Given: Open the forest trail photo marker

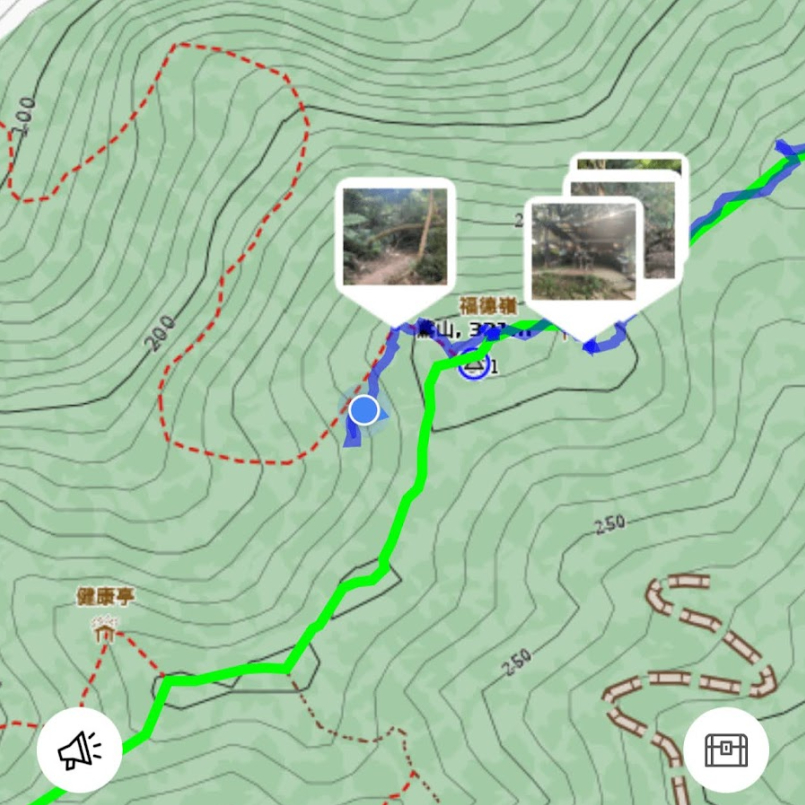Looking at the screenshot, I should [395, 237].
